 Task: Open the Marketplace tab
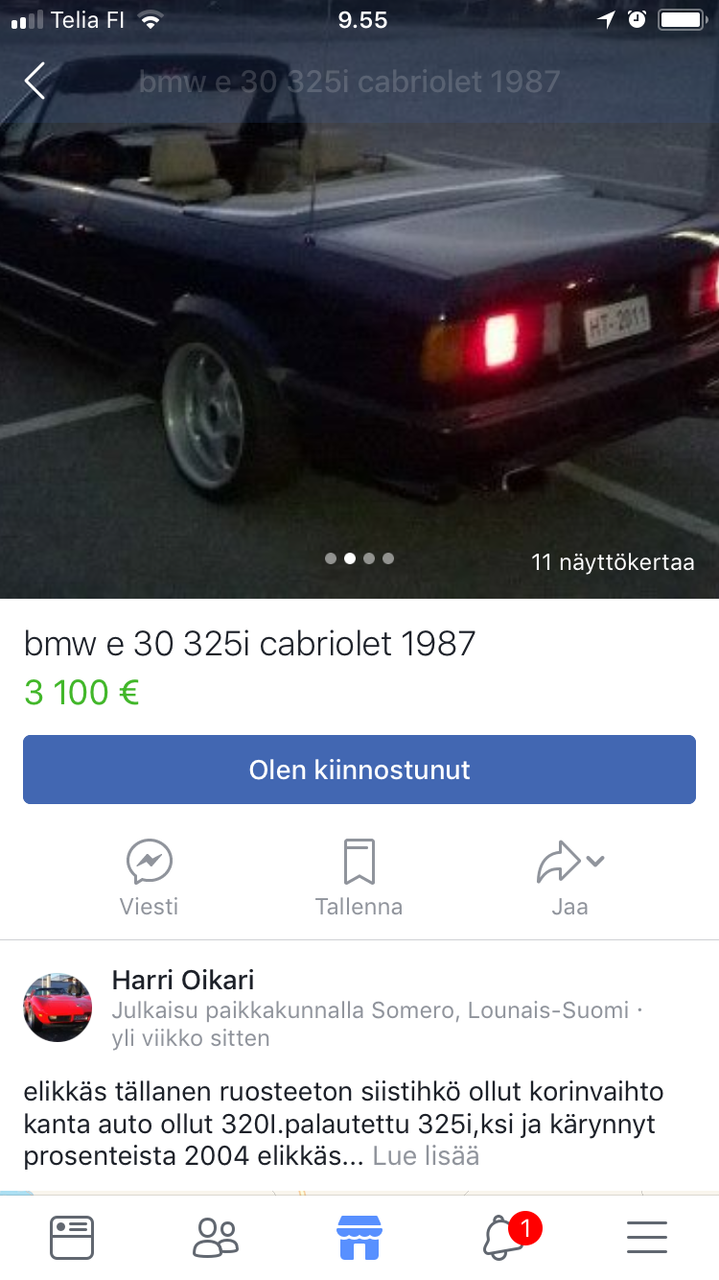(359, 1238)
